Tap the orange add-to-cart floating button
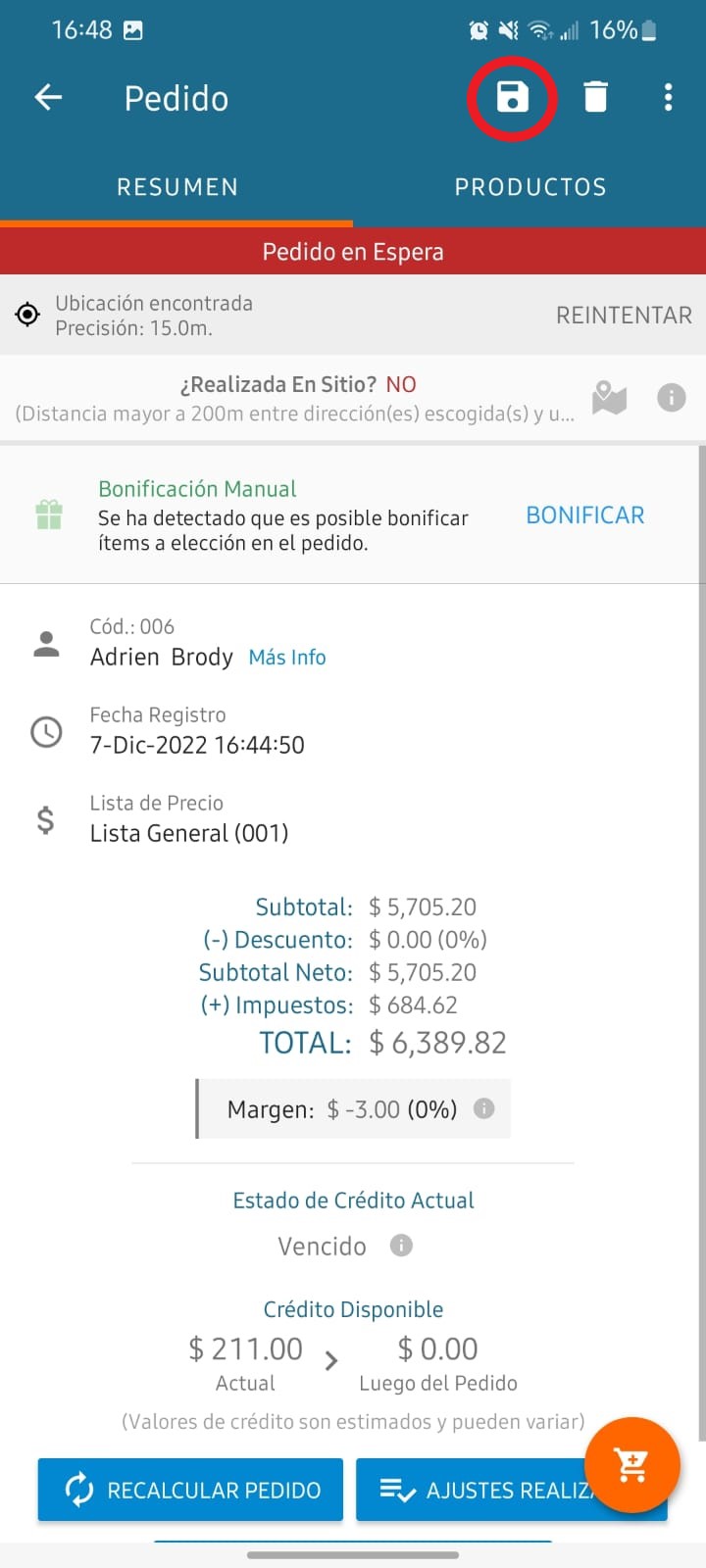Image resolution: width=706 pixels, height=1568 pixels. pyautogui.click(x=632, y=1465)
